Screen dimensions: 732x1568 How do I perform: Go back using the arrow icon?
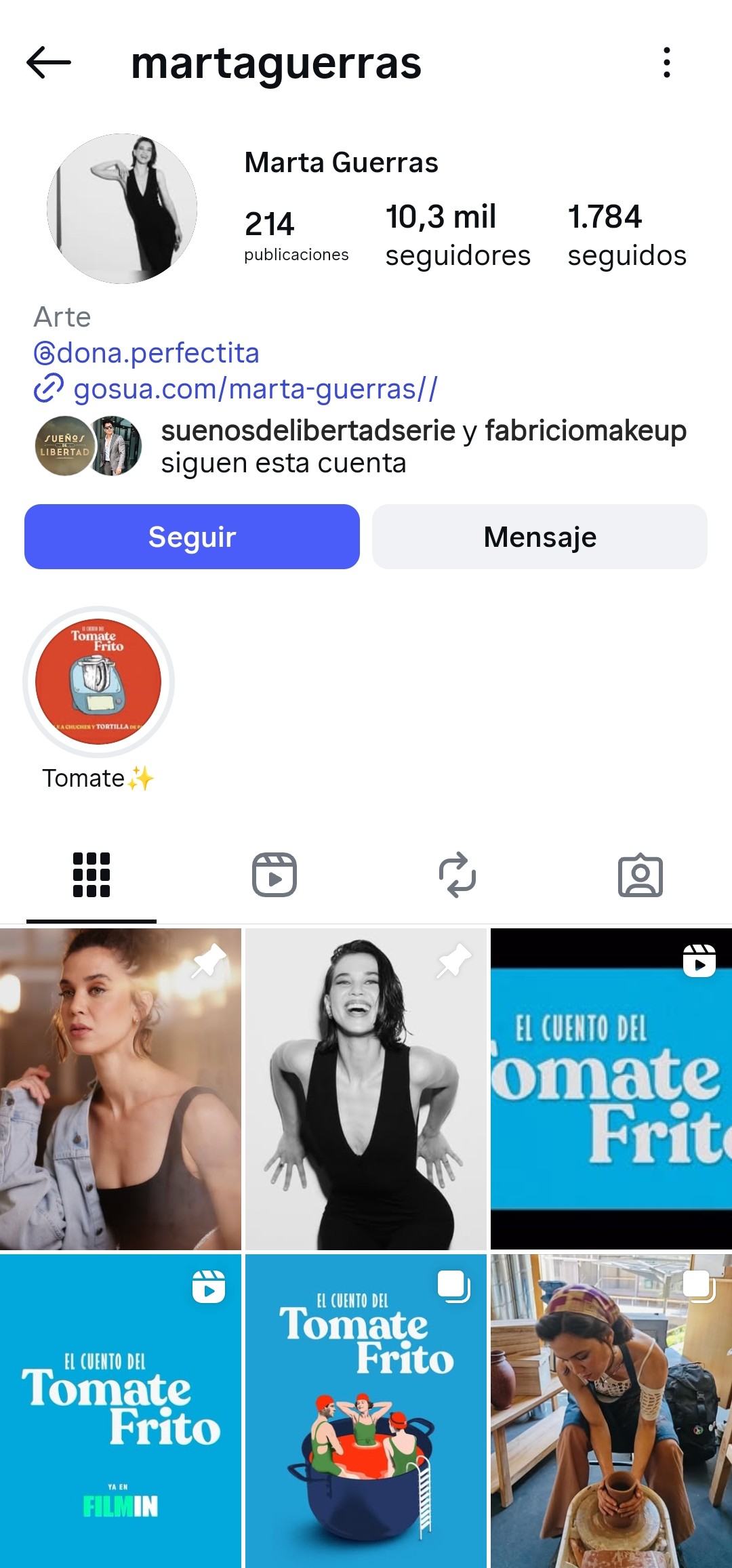coord(49,62)
